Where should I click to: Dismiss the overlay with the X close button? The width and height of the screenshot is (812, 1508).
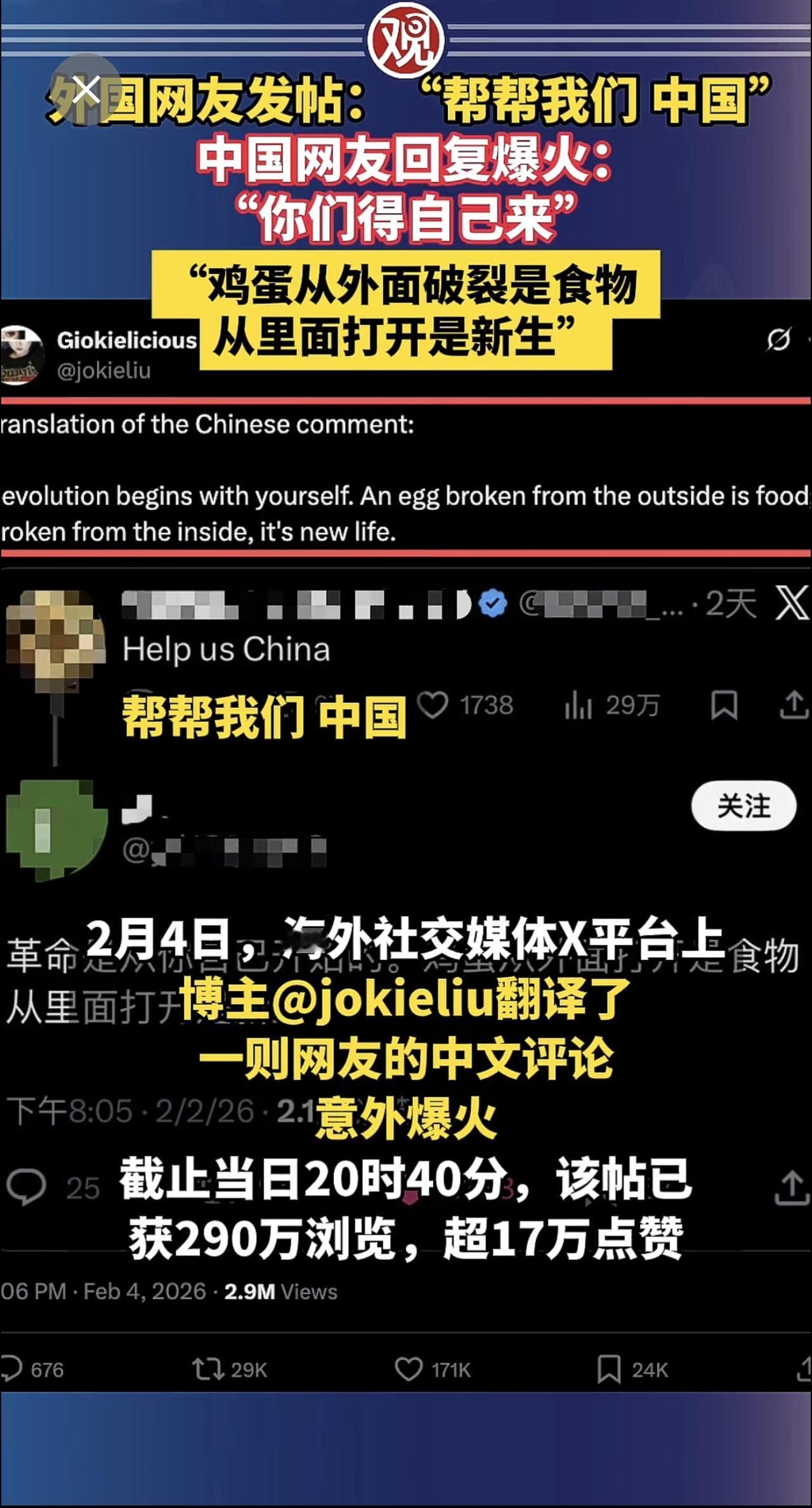tap(88, 89)
